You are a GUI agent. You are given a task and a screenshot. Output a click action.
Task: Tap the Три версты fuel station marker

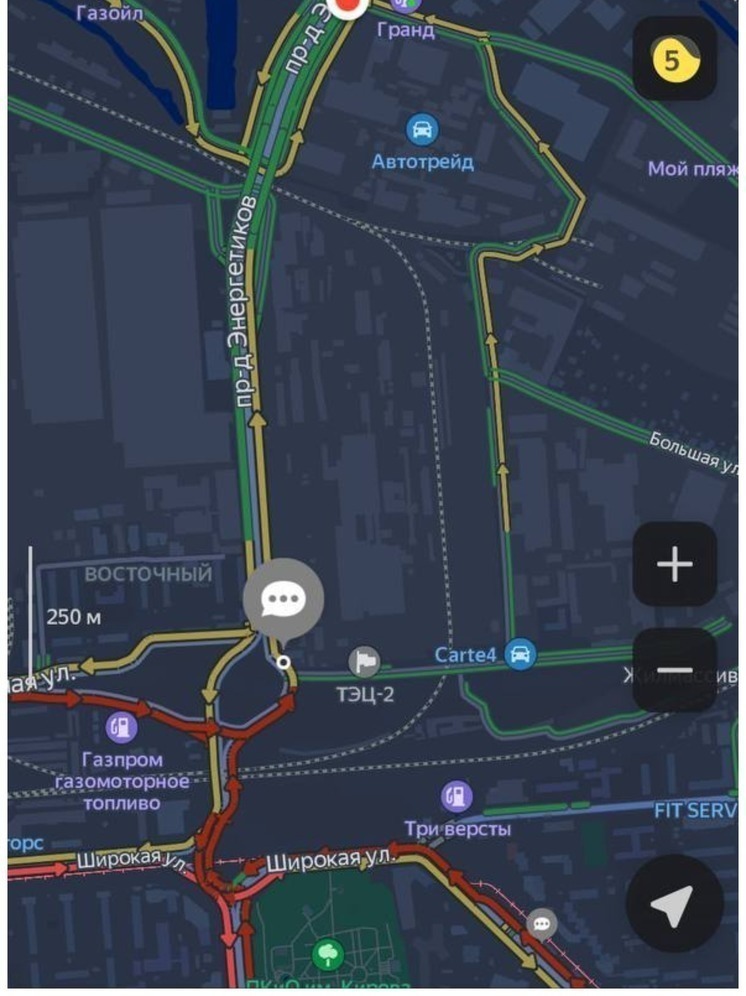(457, 796)
